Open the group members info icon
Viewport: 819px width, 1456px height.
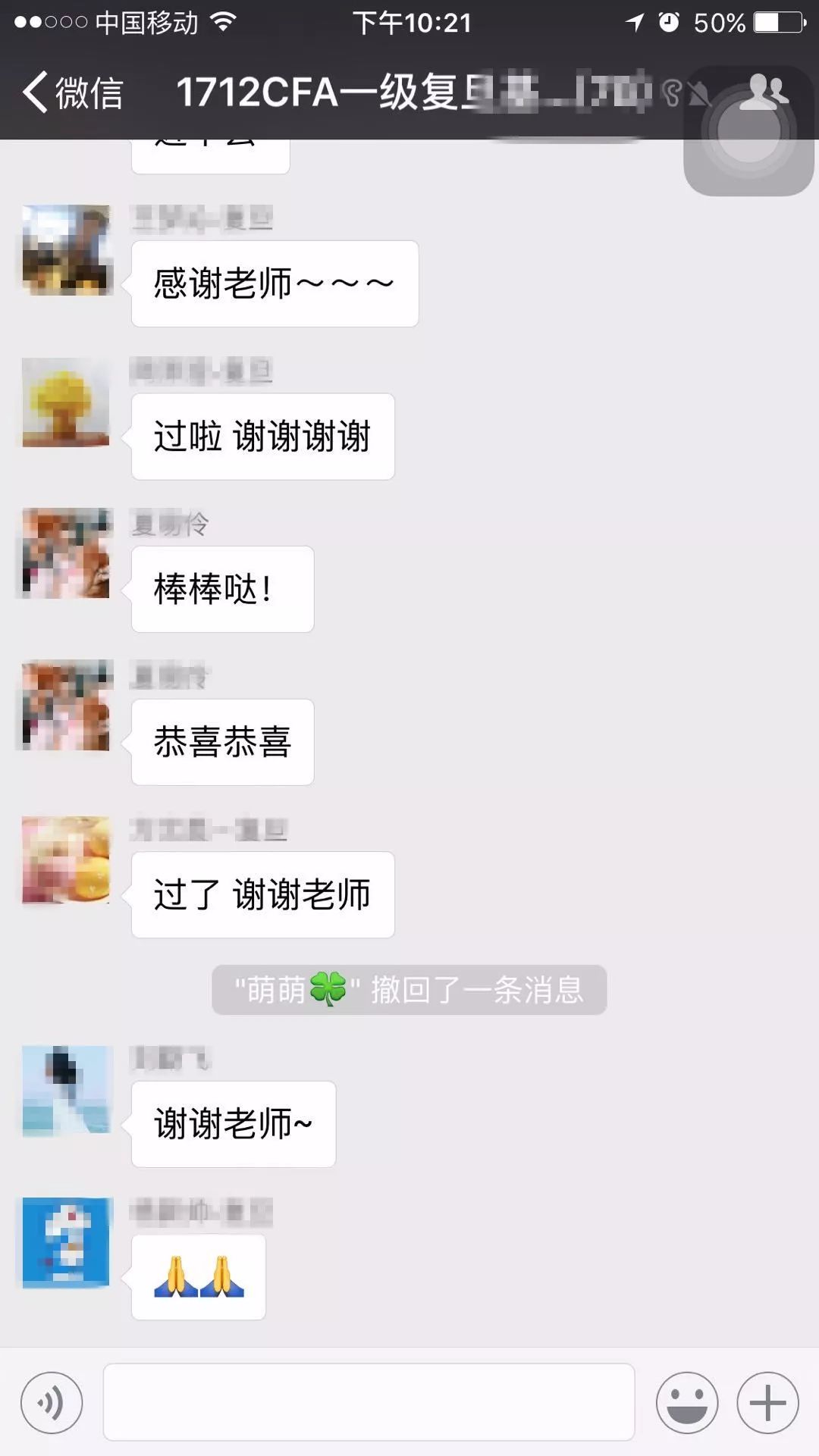coord(764,92)
